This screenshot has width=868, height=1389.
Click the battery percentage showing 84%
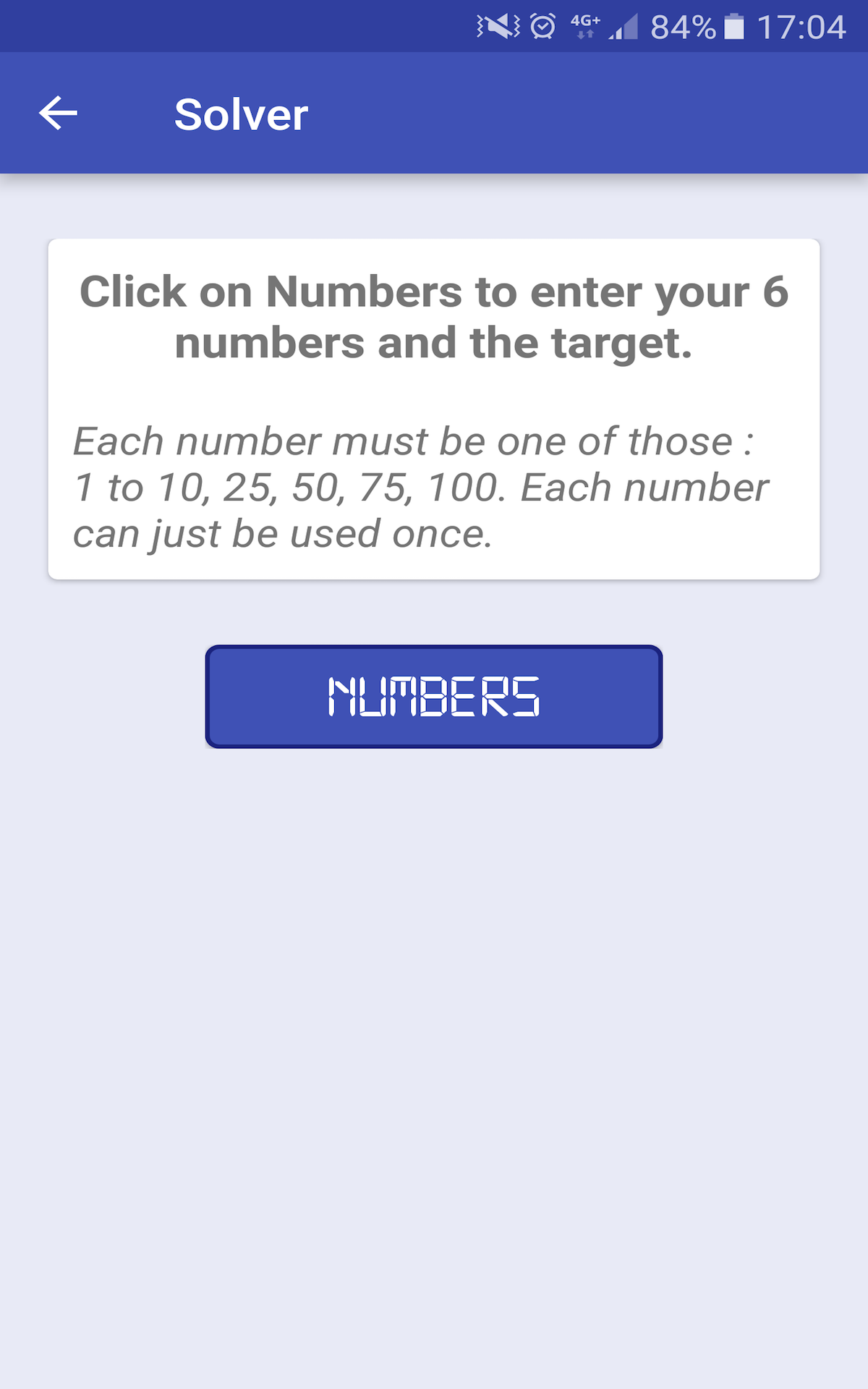pos(682,26)
